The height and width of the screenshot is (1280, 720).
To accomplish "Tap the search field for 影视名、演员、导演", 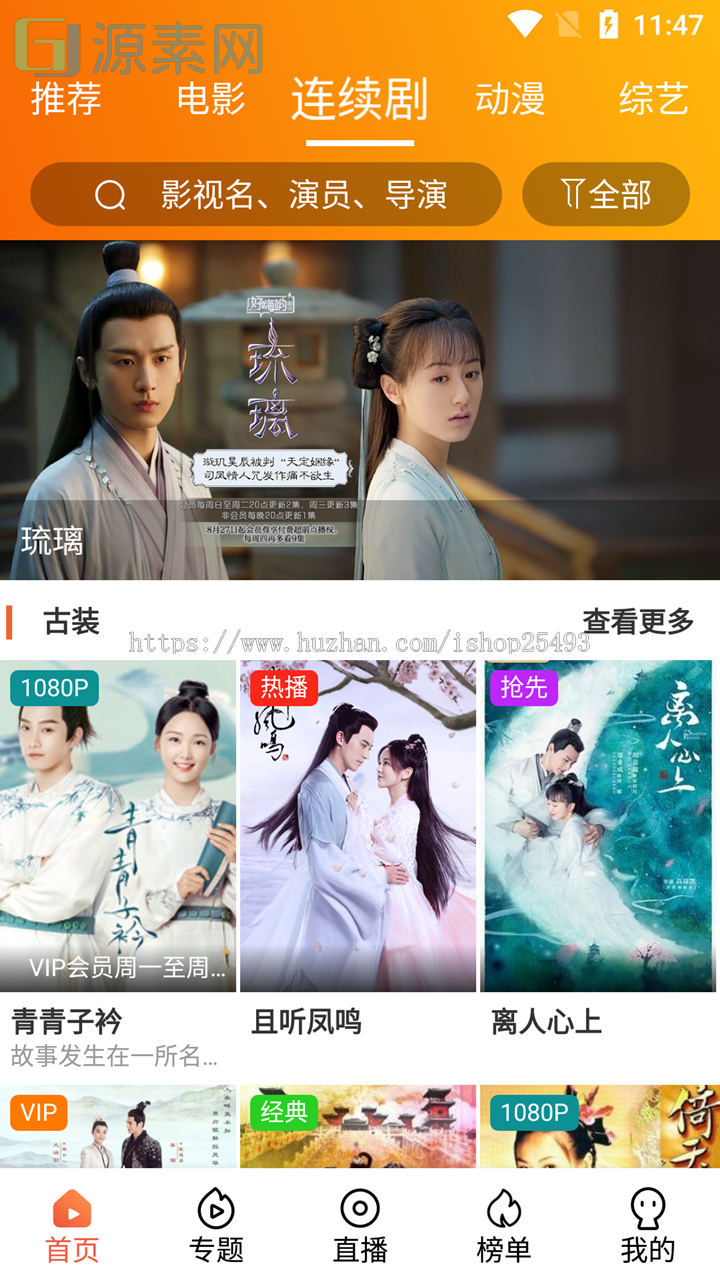I will 266,194.
